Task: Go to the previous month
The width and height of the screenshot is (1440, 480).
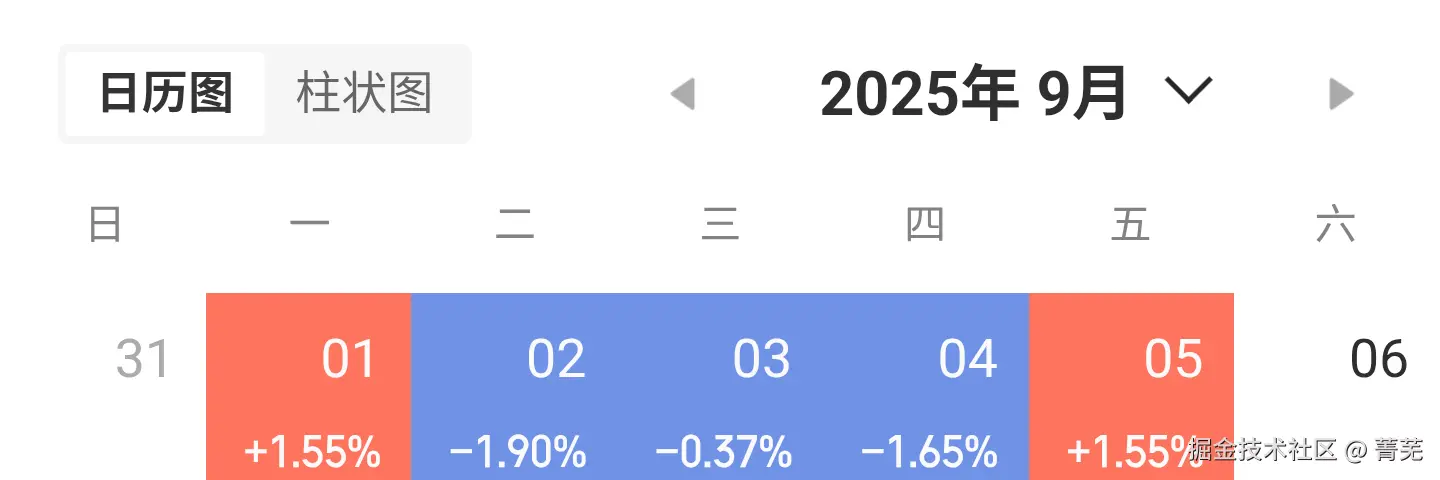Action: click(x=683, y=94)
